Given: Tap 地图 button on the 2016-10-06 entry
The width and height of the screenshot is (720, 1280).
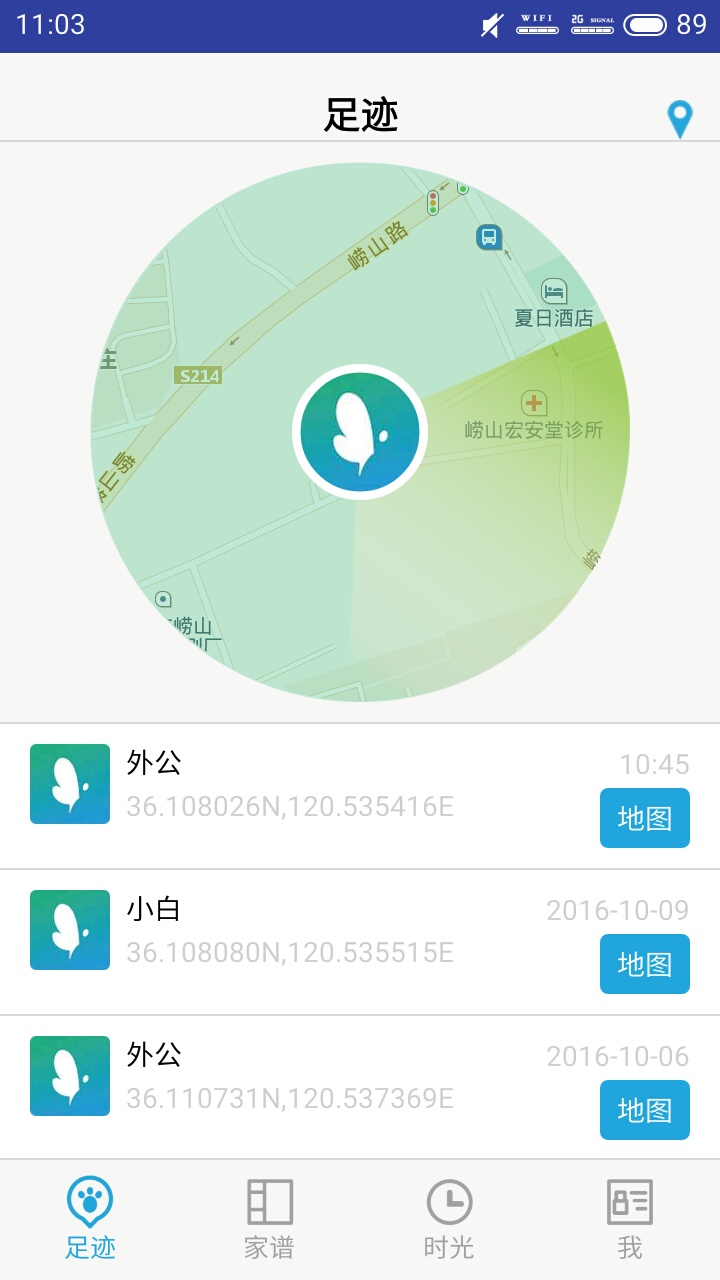Looking at the screenshot, I should pos(644,1110).
